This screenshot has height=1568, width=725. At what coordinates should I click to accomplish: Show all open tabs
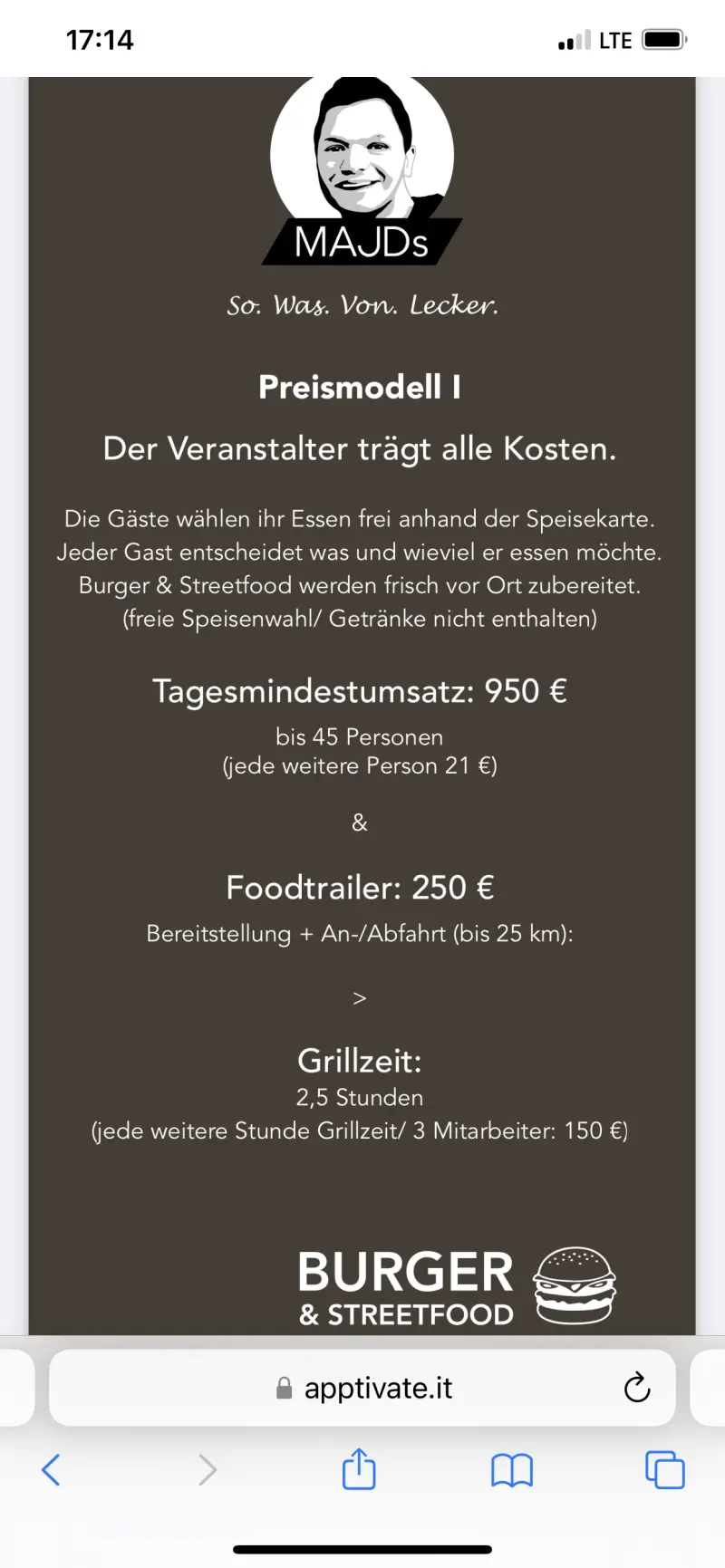(x=665, y=1469)
